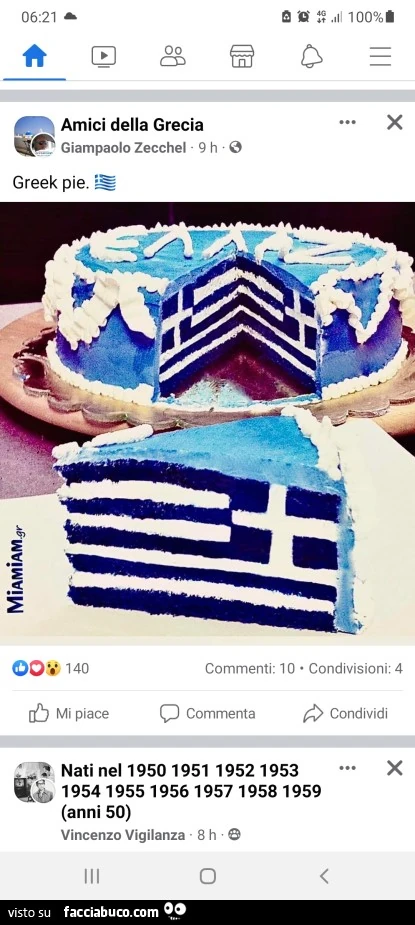Viewport: 415px width, 925px height.
Task: Share the post via Condividi
Action: pyautogui.click(x=345, y=714)
